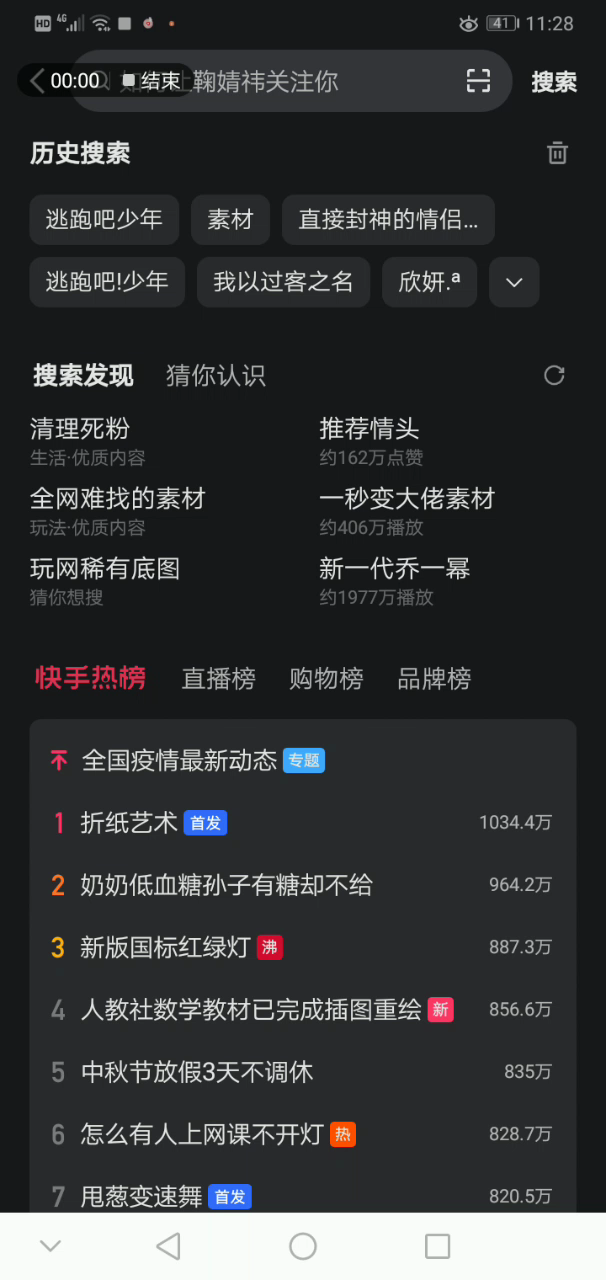The image size is (606, 1280).
Task: Open hot topic 中秋节放假3天不调休
Action: pyautogui.click(x=197, y=1072)
